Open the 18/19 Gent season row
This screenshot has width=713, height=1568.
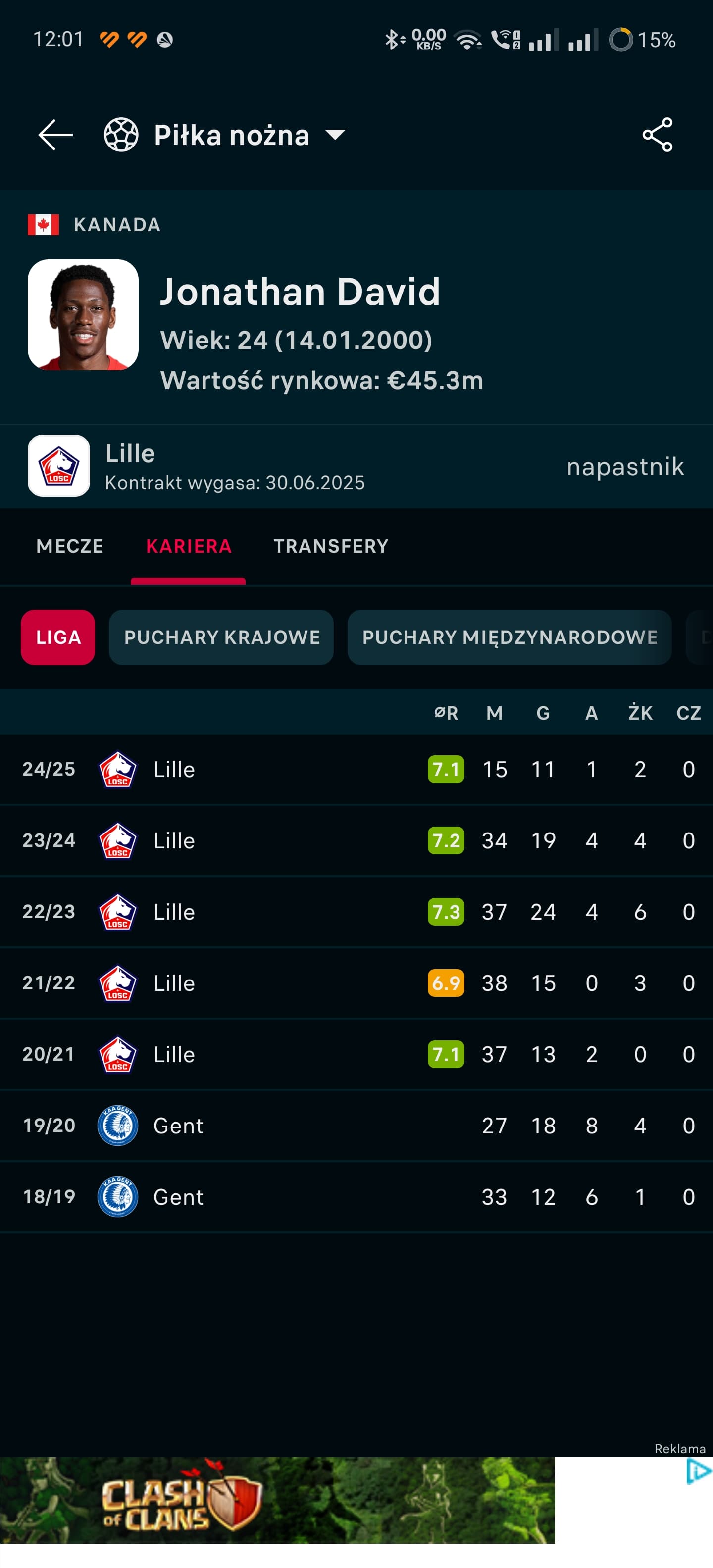[x=356, y=1197]
